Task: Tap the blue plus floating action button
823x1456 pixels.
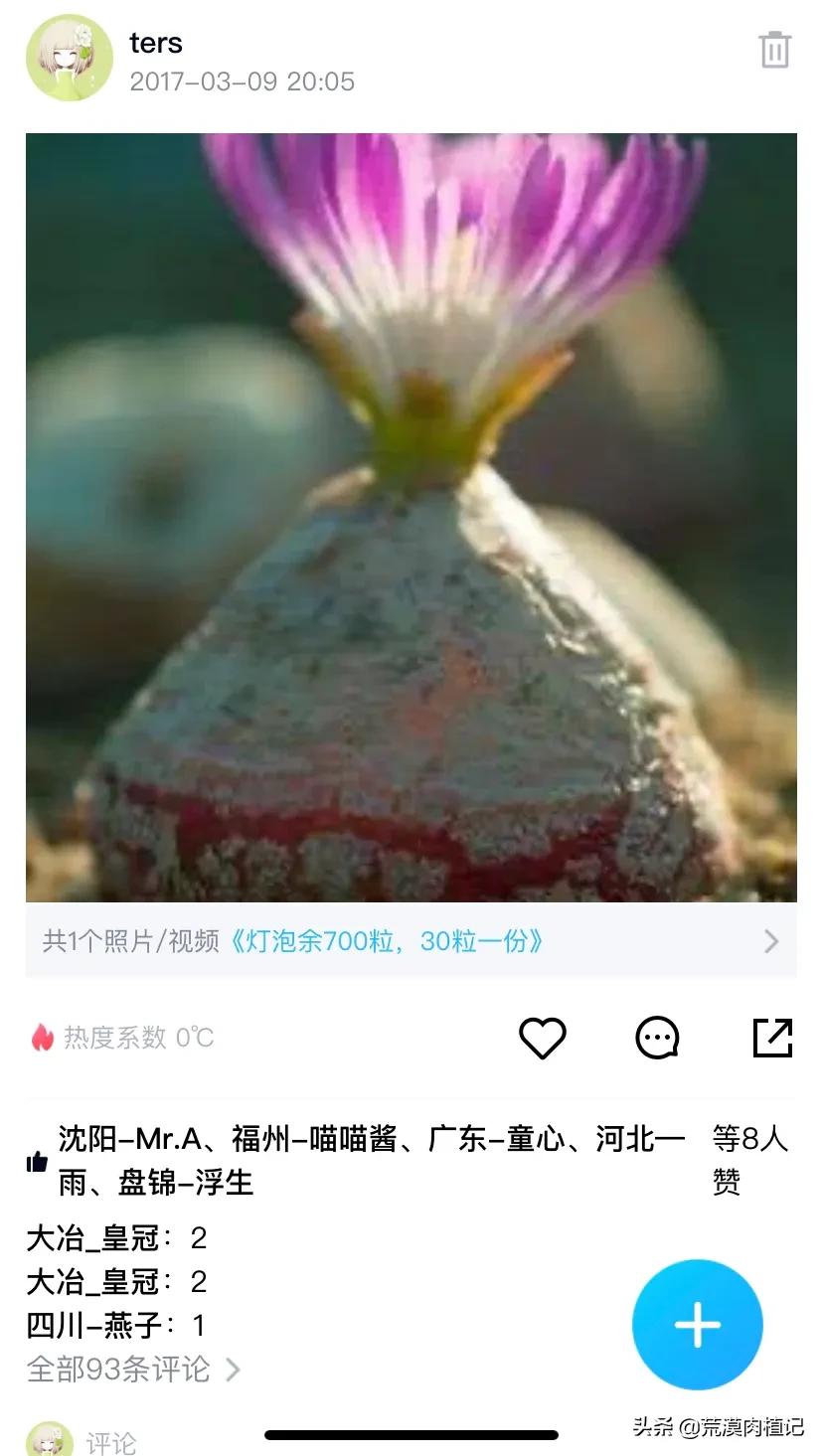Action: 697,1324
